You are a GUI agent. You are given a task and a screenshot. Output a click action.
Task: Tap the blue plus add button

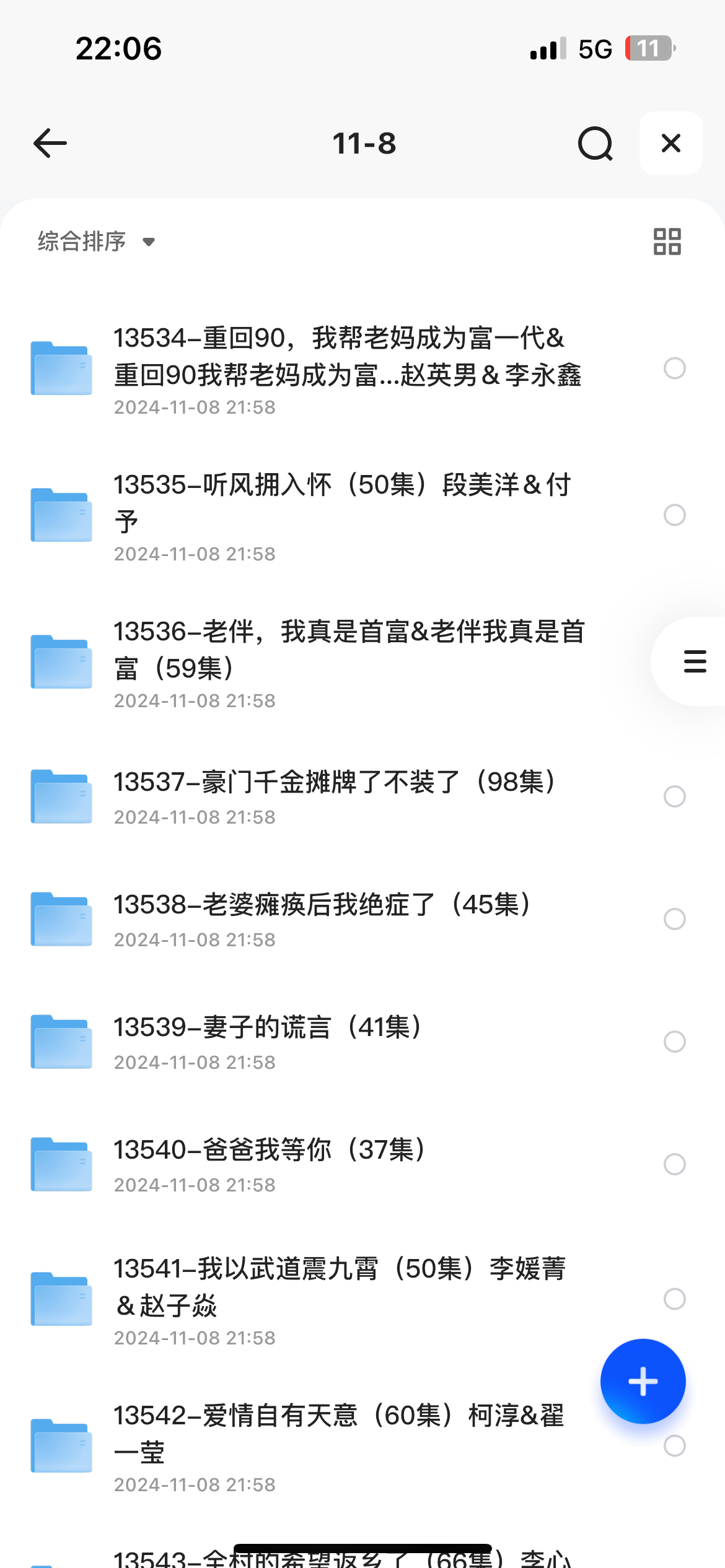click(643, 1382)
